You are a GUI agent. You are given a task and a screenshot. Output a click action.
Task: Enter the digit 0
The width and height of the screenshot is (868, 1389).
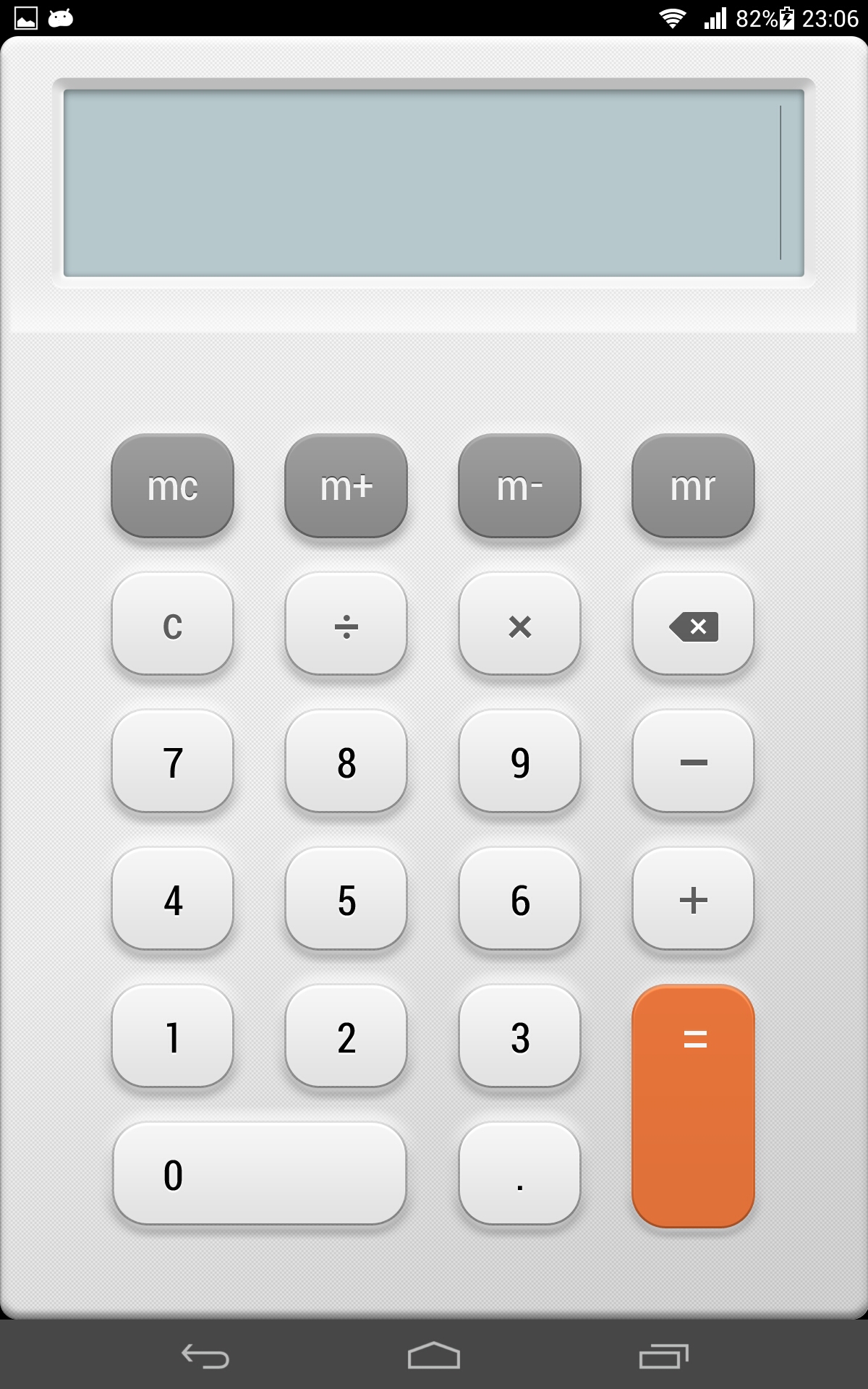260,1173
